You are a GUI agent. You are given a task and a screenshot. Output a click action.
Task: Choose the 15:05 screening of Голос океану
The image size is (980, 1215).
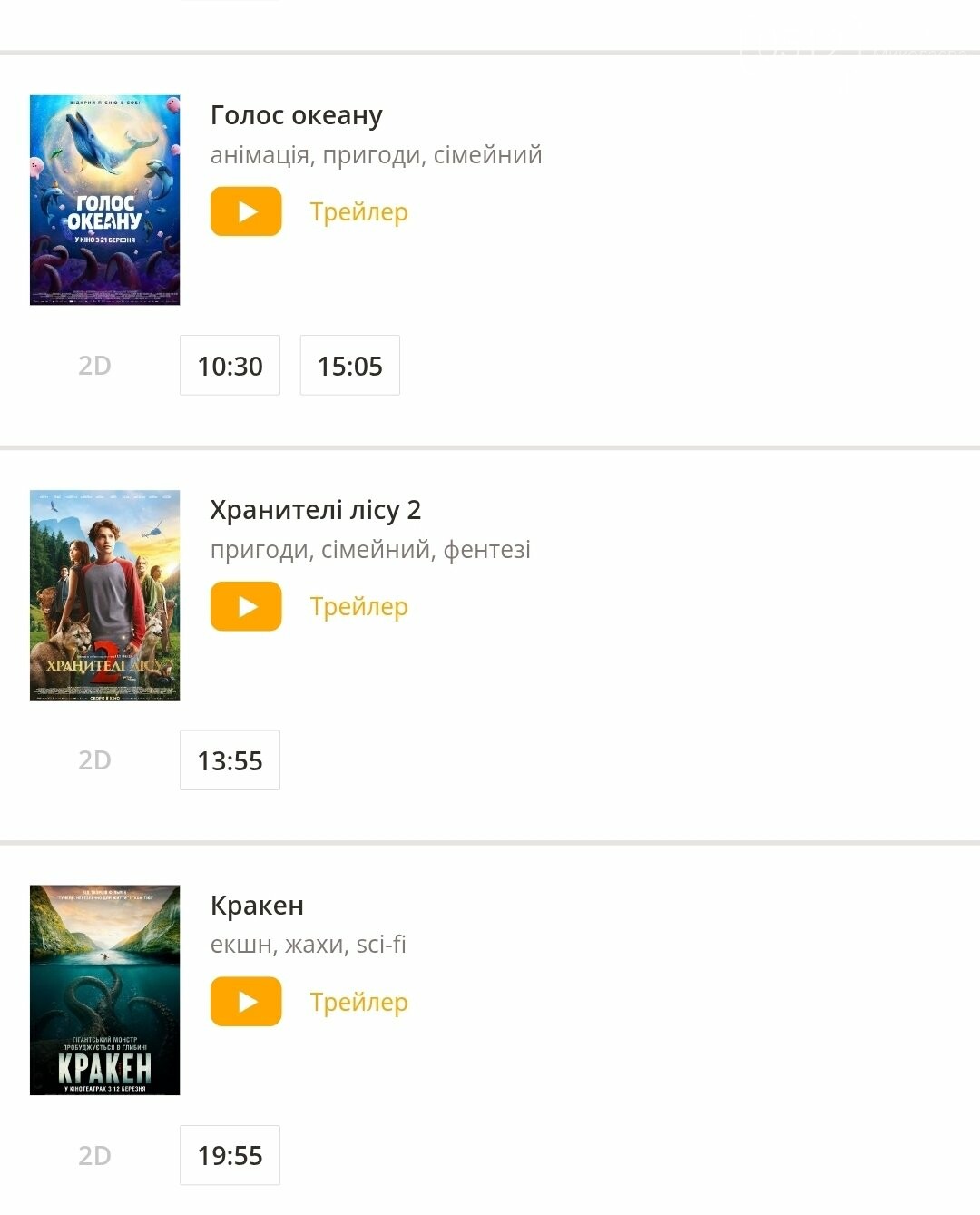click(x=349, y=366)
